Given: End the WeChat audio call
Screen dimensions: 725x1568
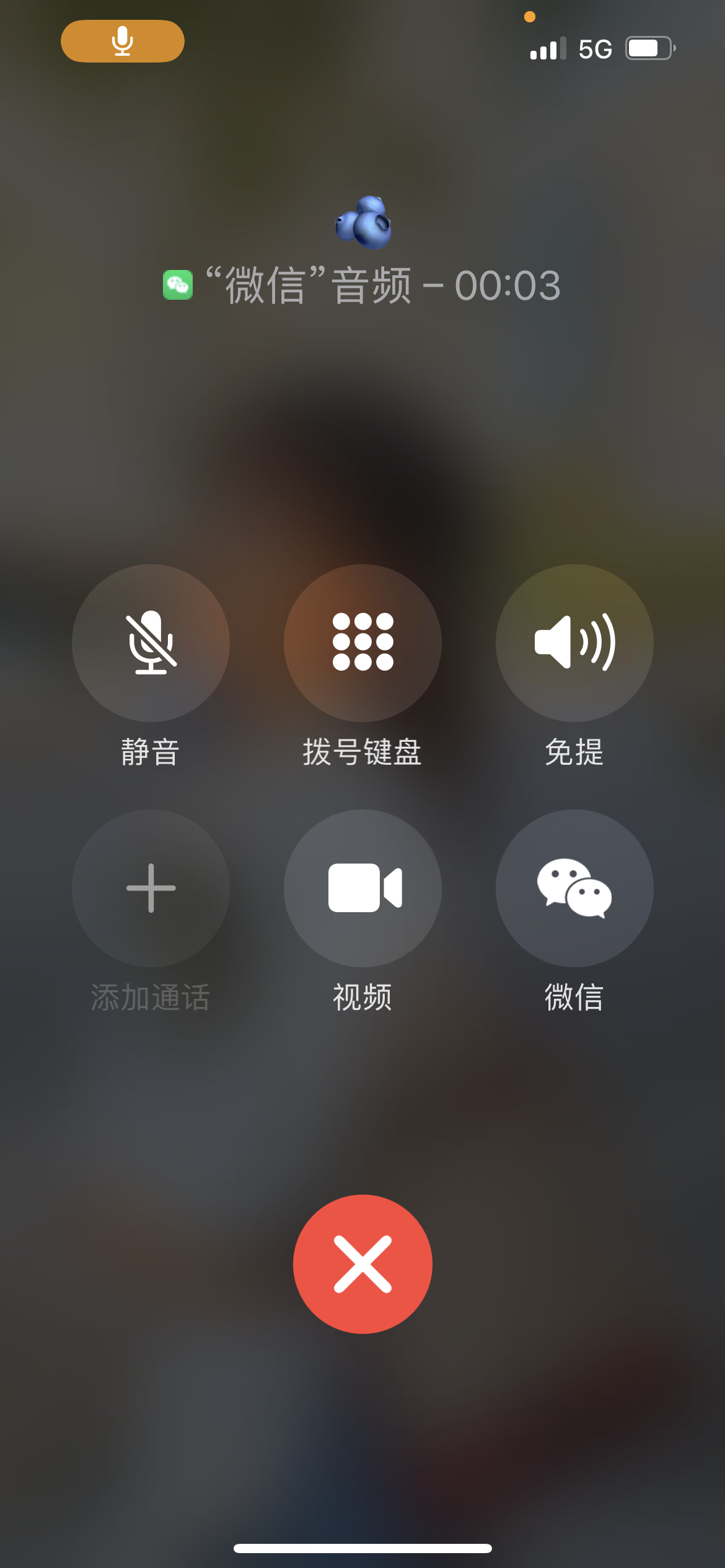Looking at the screenshot, I should pos(362,1264).
